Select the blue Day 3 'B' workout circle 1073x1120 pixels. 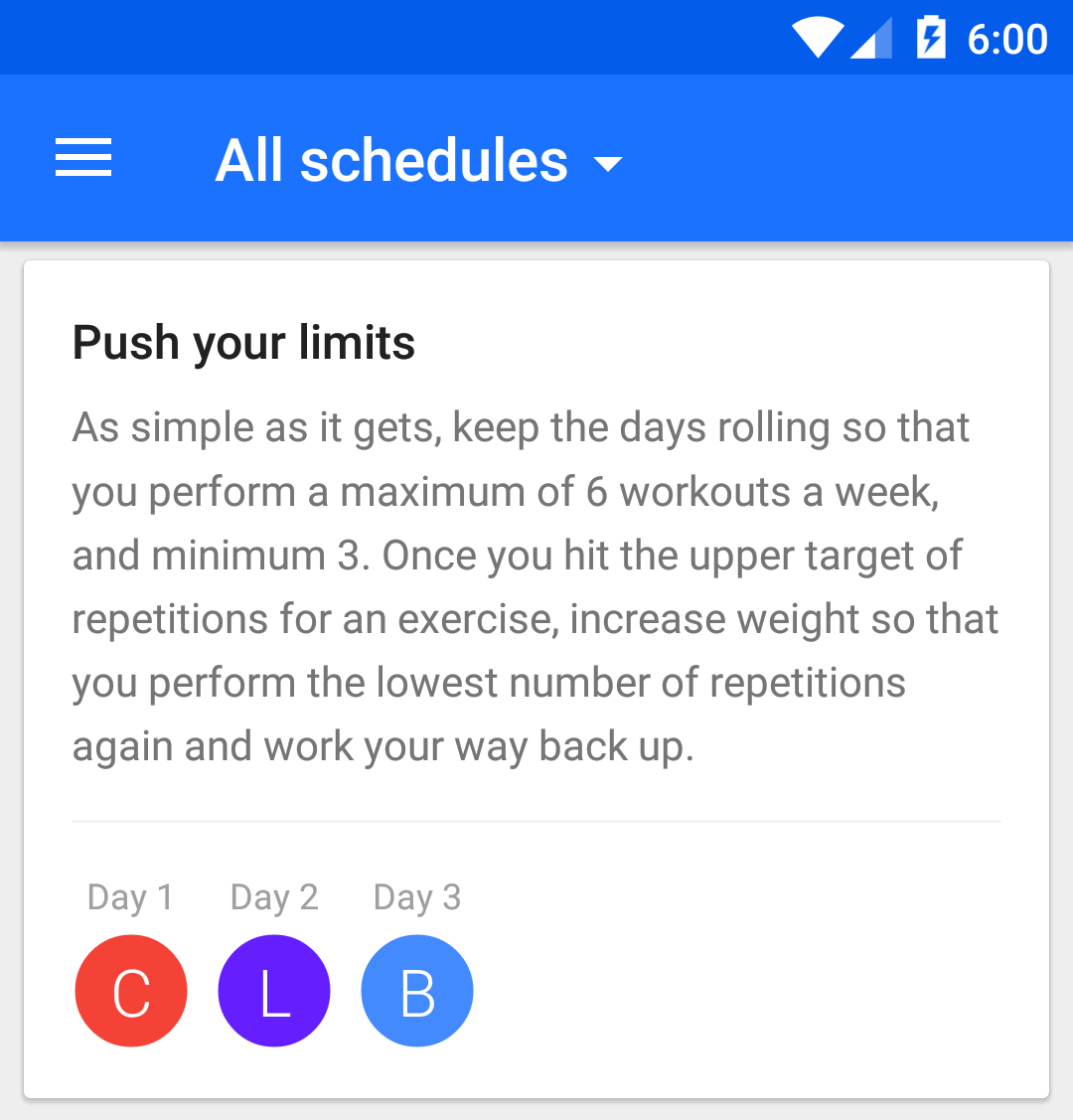point(417,990)
